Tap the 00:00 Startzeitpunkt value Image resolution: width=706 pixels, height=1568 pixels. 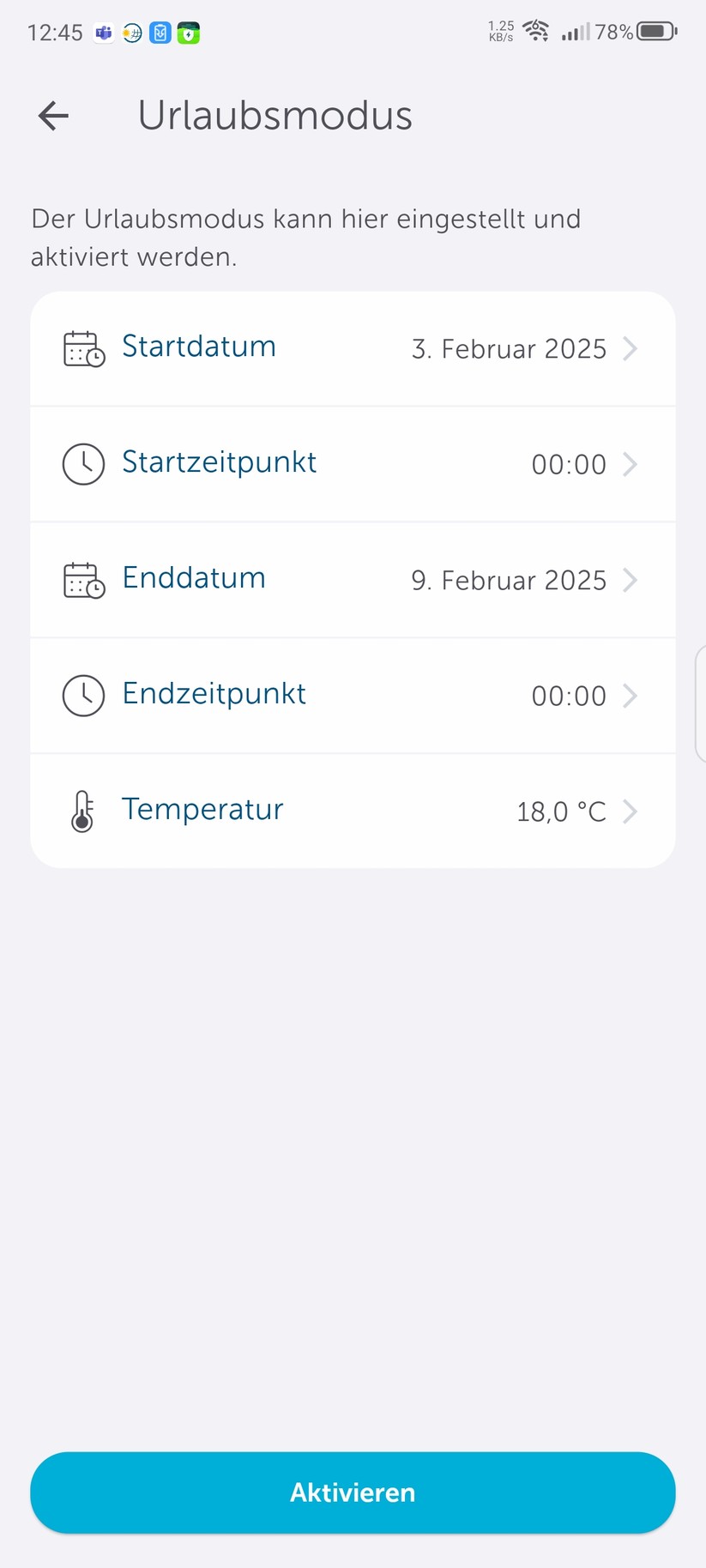click(568, 464)
